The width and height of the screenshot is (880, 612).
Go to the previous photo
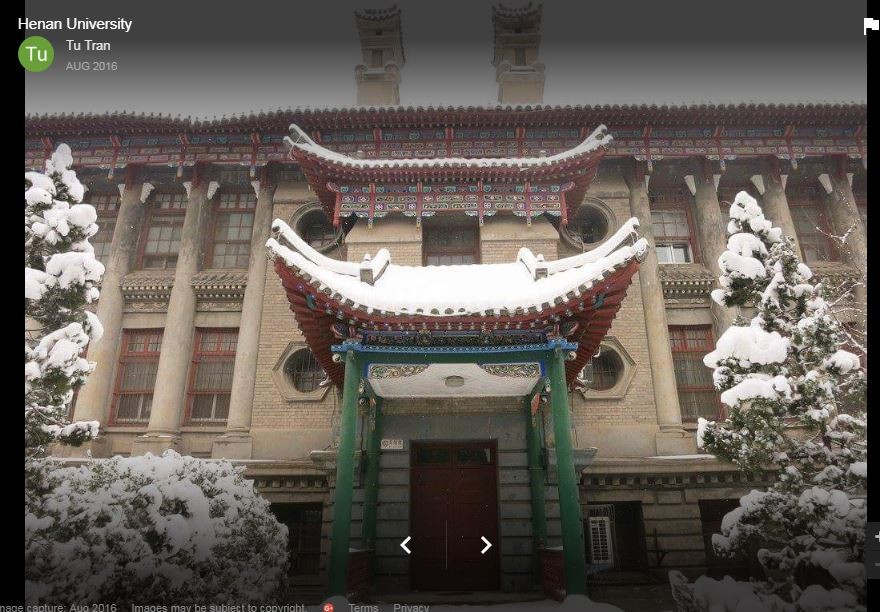tap(406, 545)
